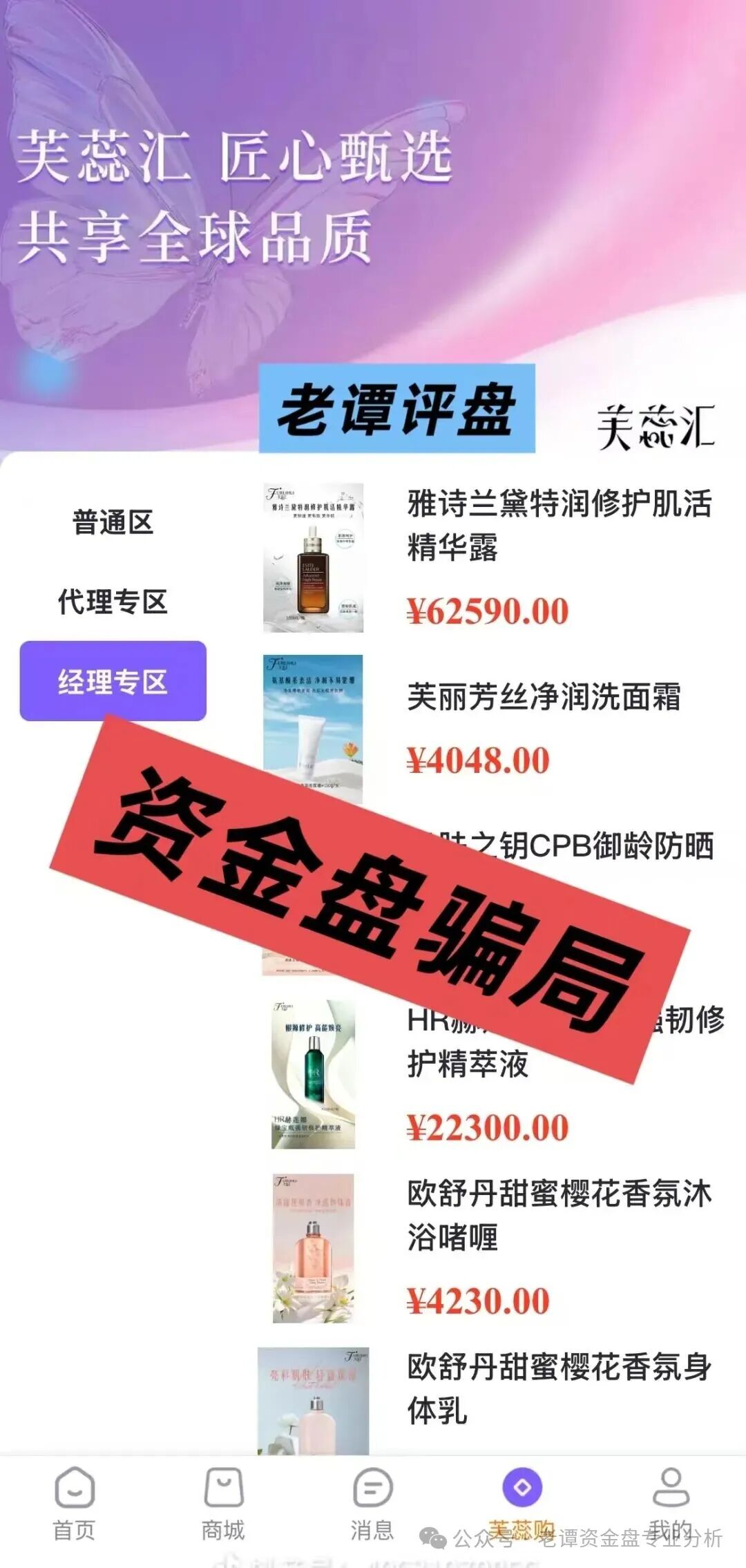This screenshot has height=1568, width=746.
Task: Select the 经理专区 category
Action: [x=113, y=681]
